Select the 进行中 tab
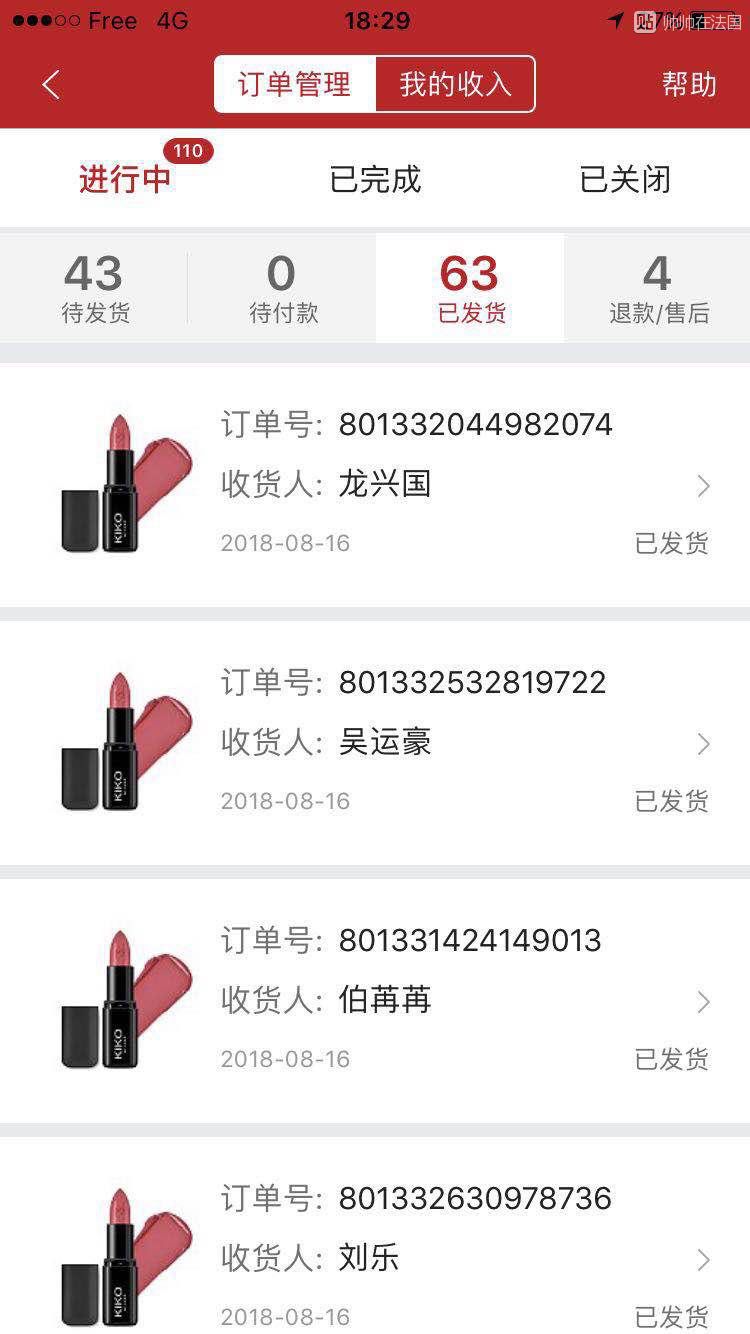This screenshot has width=750, height=1334. coord(125,180)
